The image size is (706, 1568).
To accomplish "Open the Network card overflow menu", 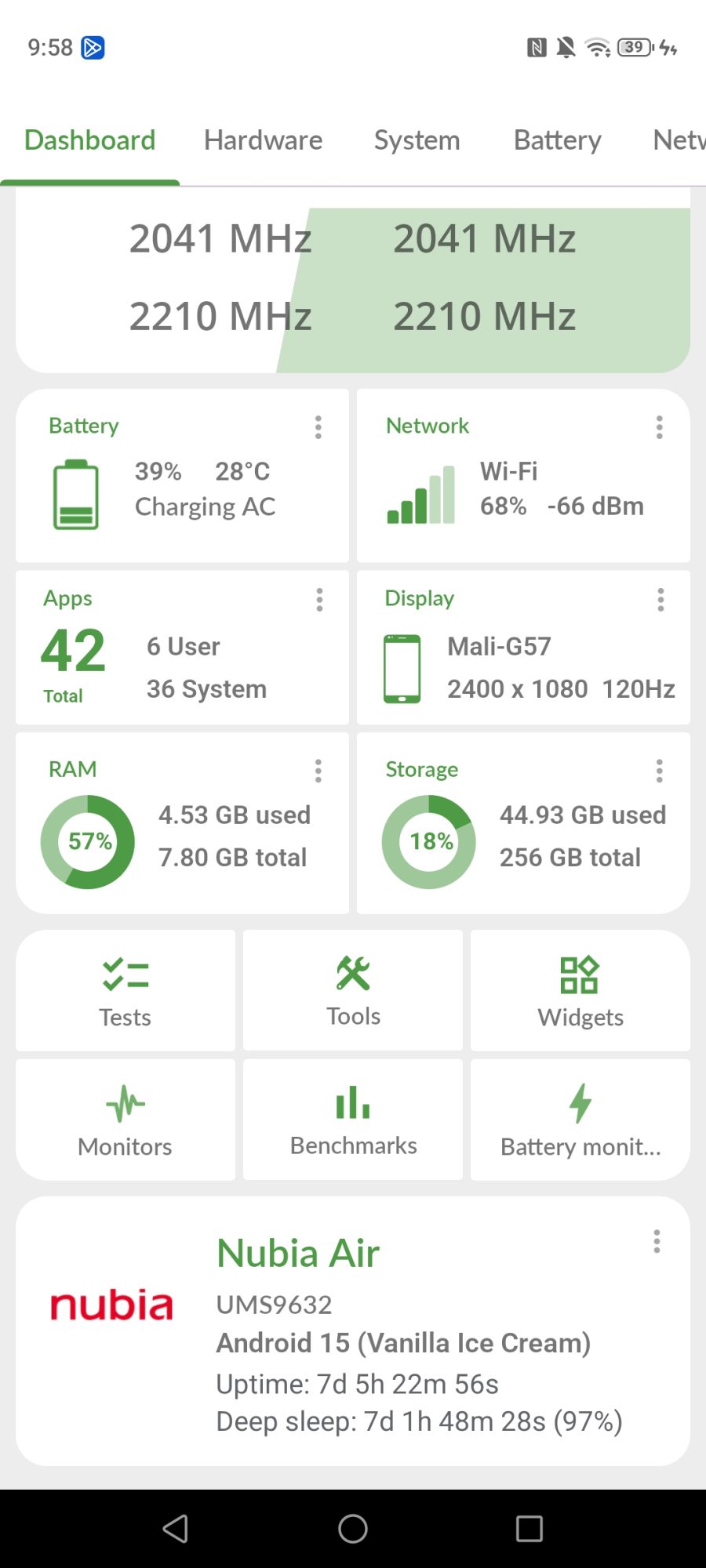I will tap(659, 427).
